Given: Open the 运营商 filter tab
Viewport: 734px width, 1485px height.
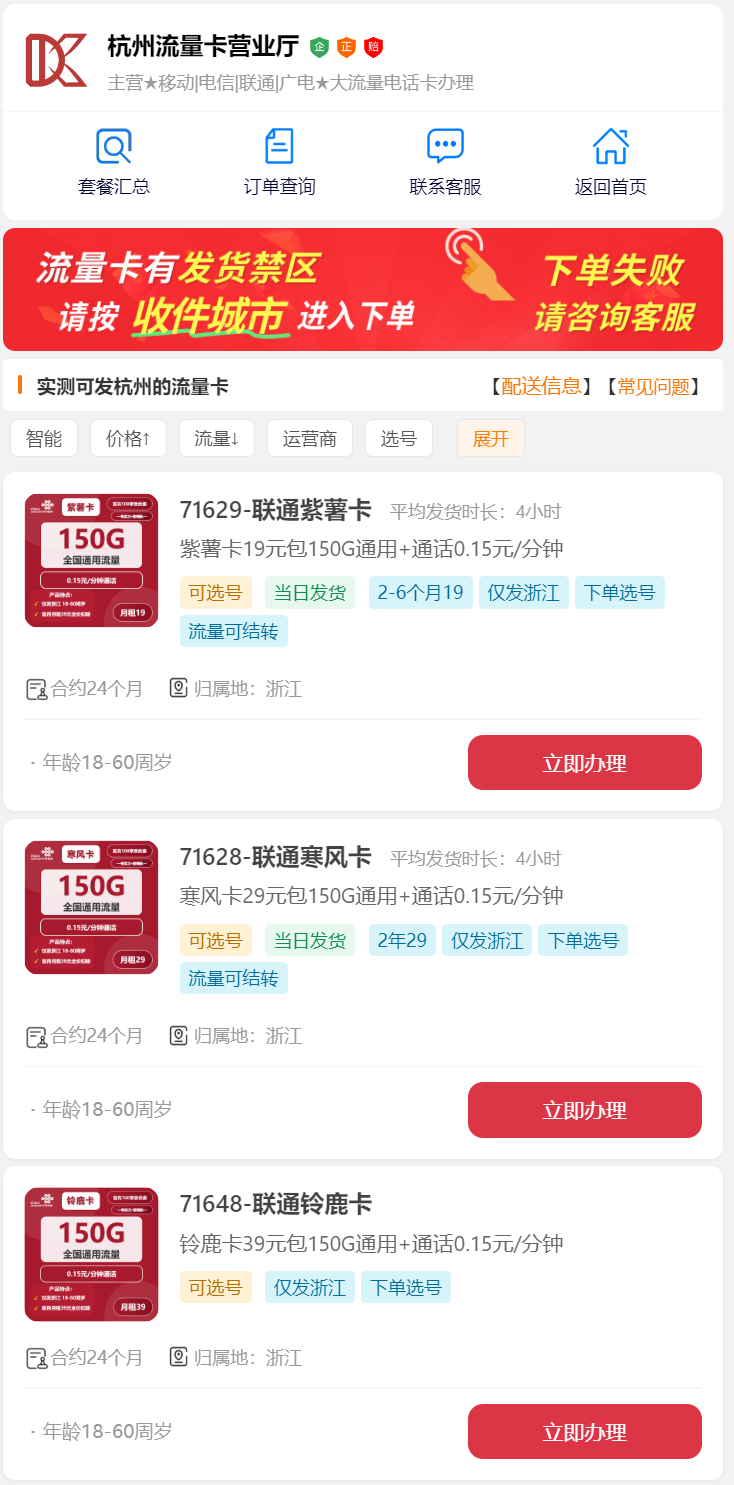Looking at the screenshot, I should 309,438.
